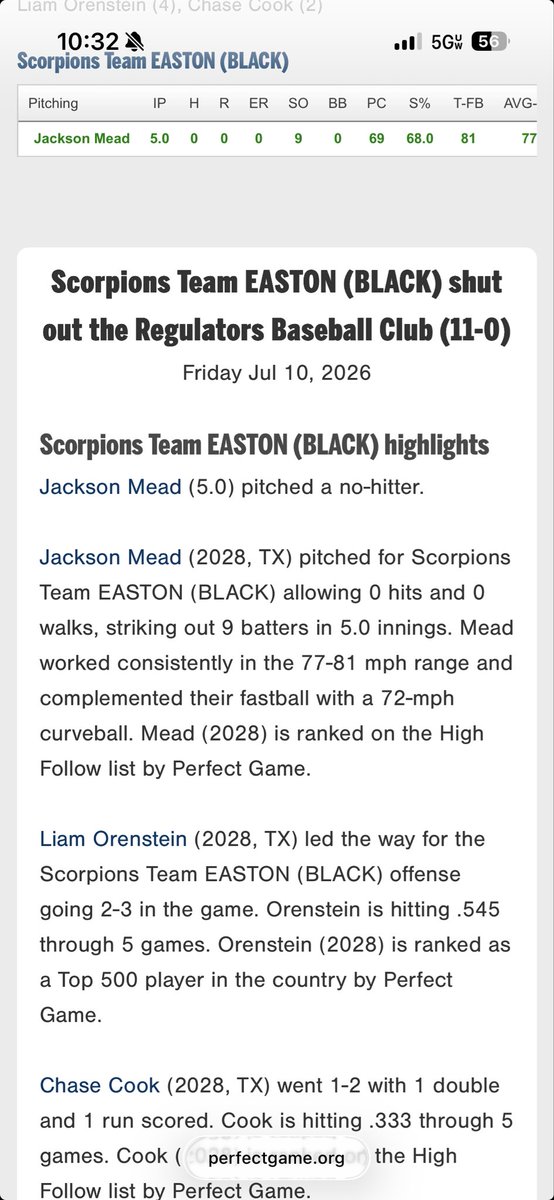Open Jackson Mead in the pitching table
The height and width of the screenshot is (1200, 554).
(82, 139)
